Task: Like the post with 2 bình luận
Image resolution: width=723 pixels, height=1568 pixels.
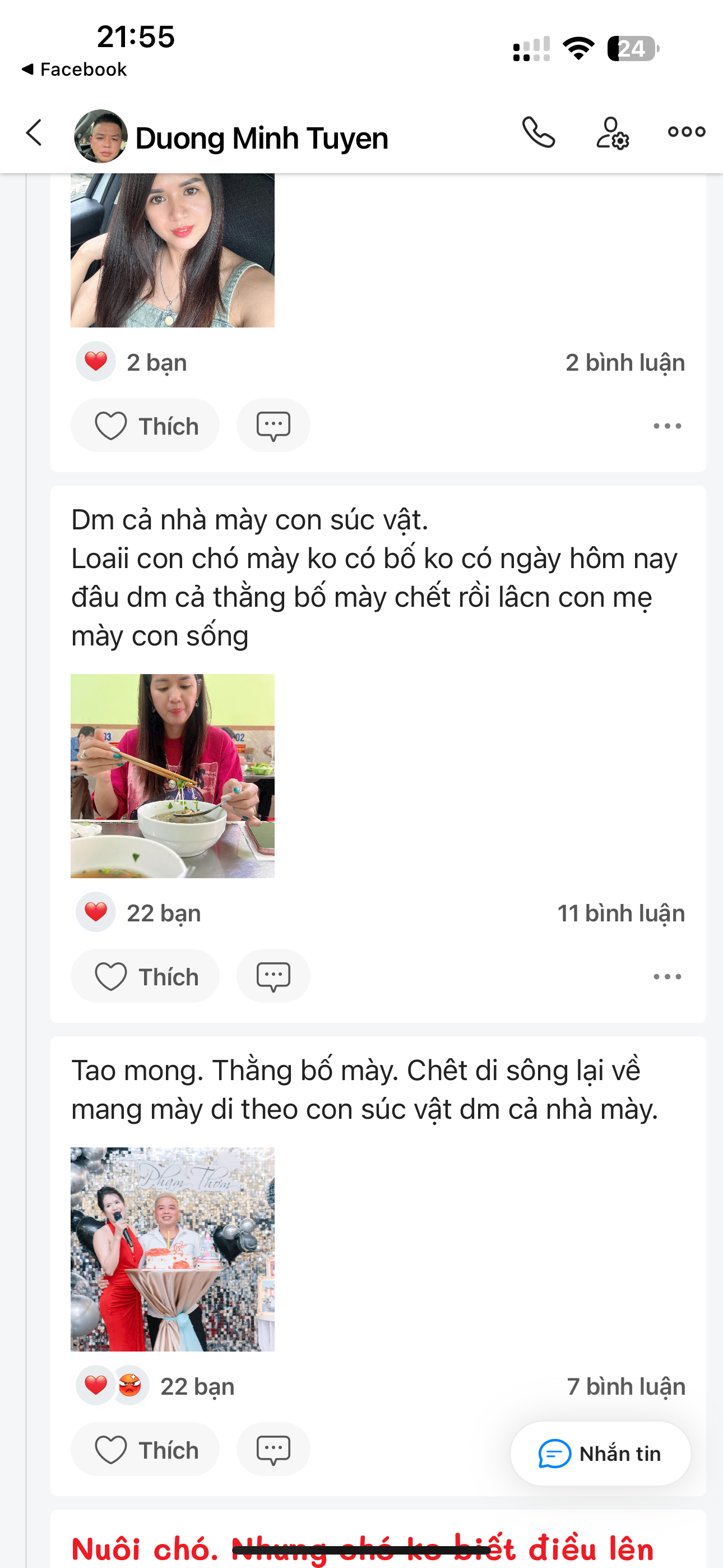Action: point(146,426)
